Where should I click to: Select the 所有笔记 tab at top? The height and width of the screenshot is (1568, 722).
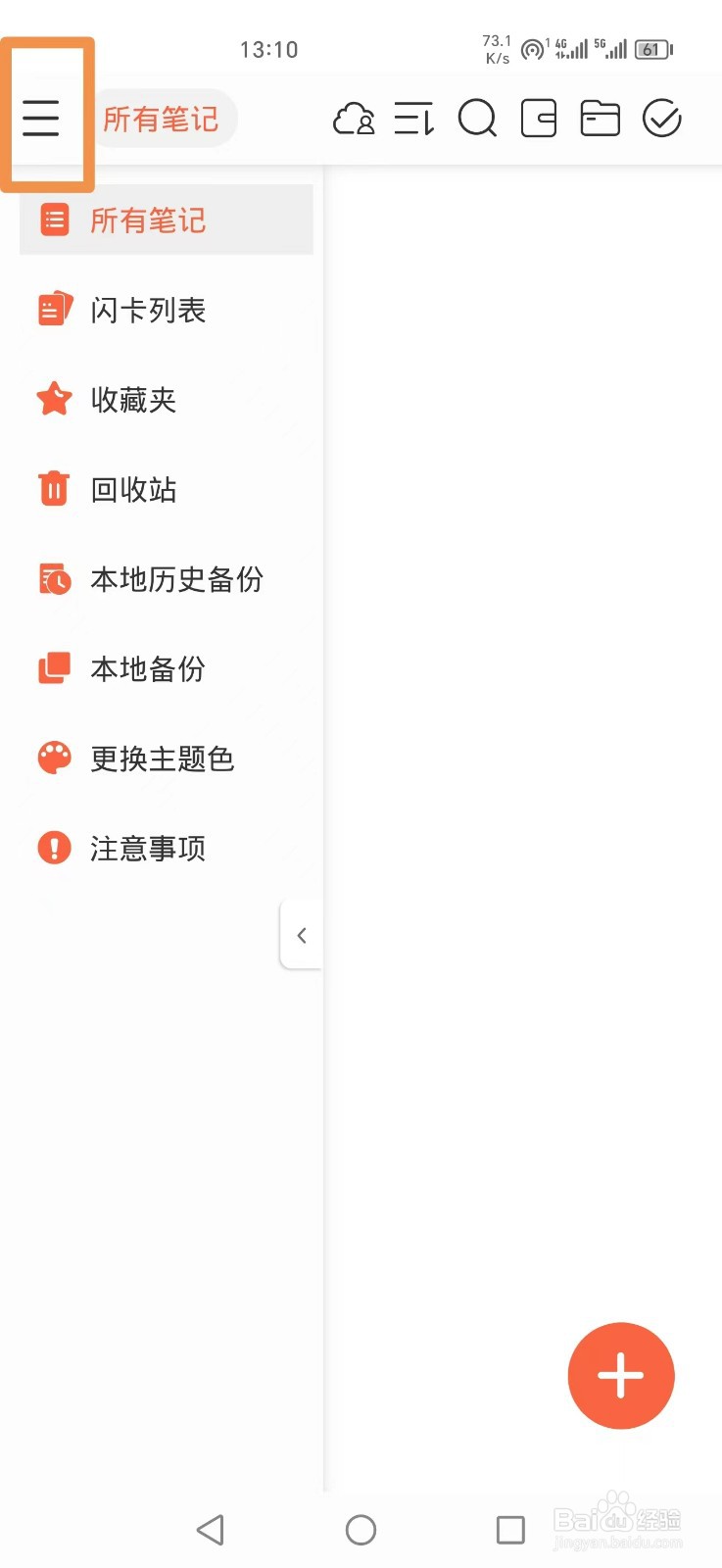[x=163, y=117]
